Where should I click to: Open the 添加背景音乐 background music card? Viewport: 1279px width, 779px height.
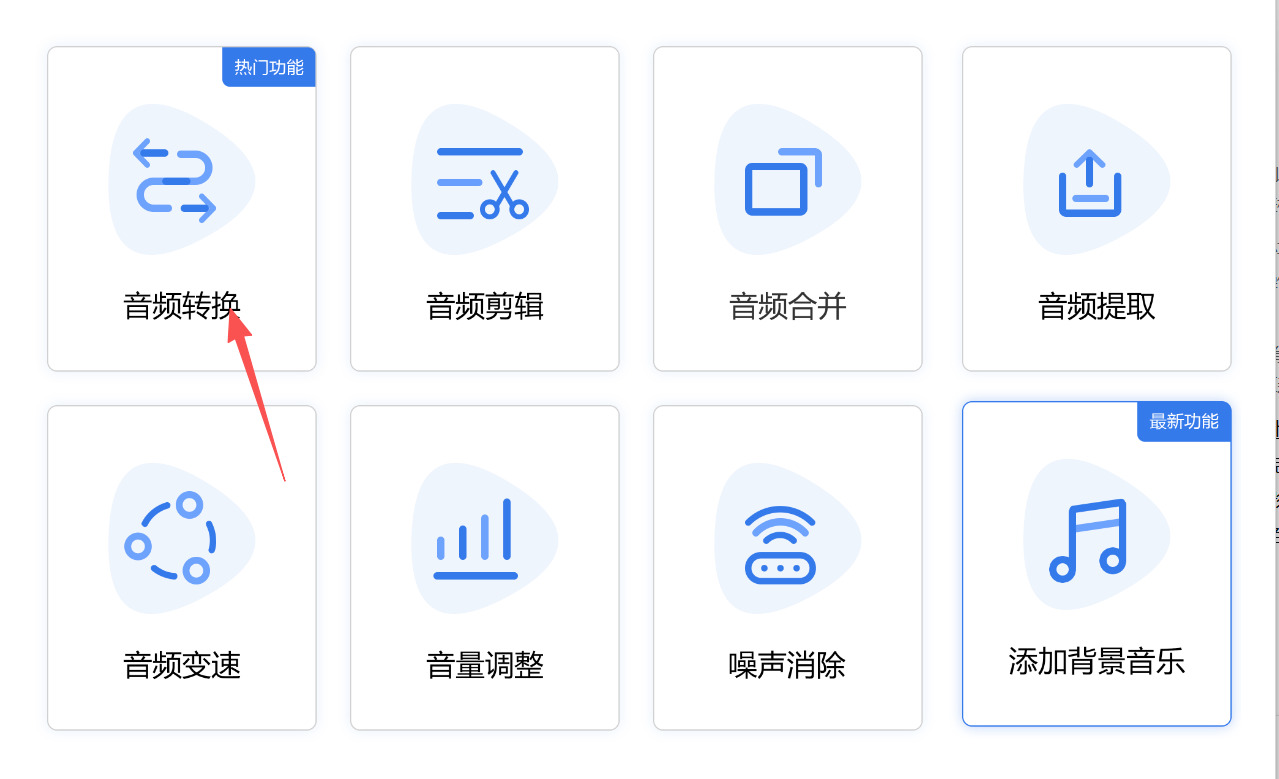click(1096, 564)
